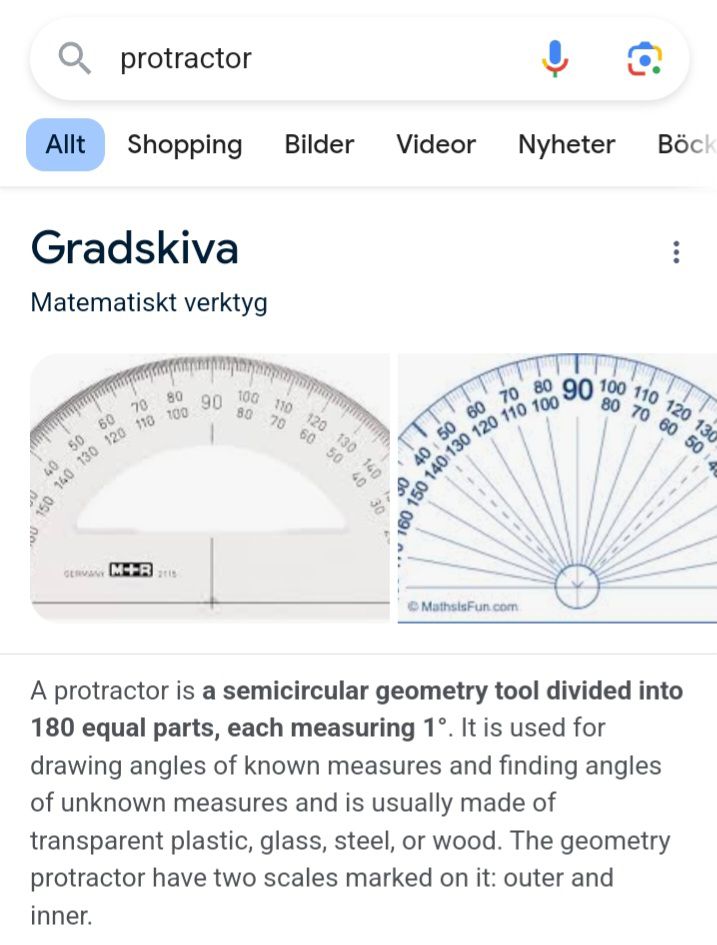
Task: Start a voice search with the microphone
Action: (555, 59)
